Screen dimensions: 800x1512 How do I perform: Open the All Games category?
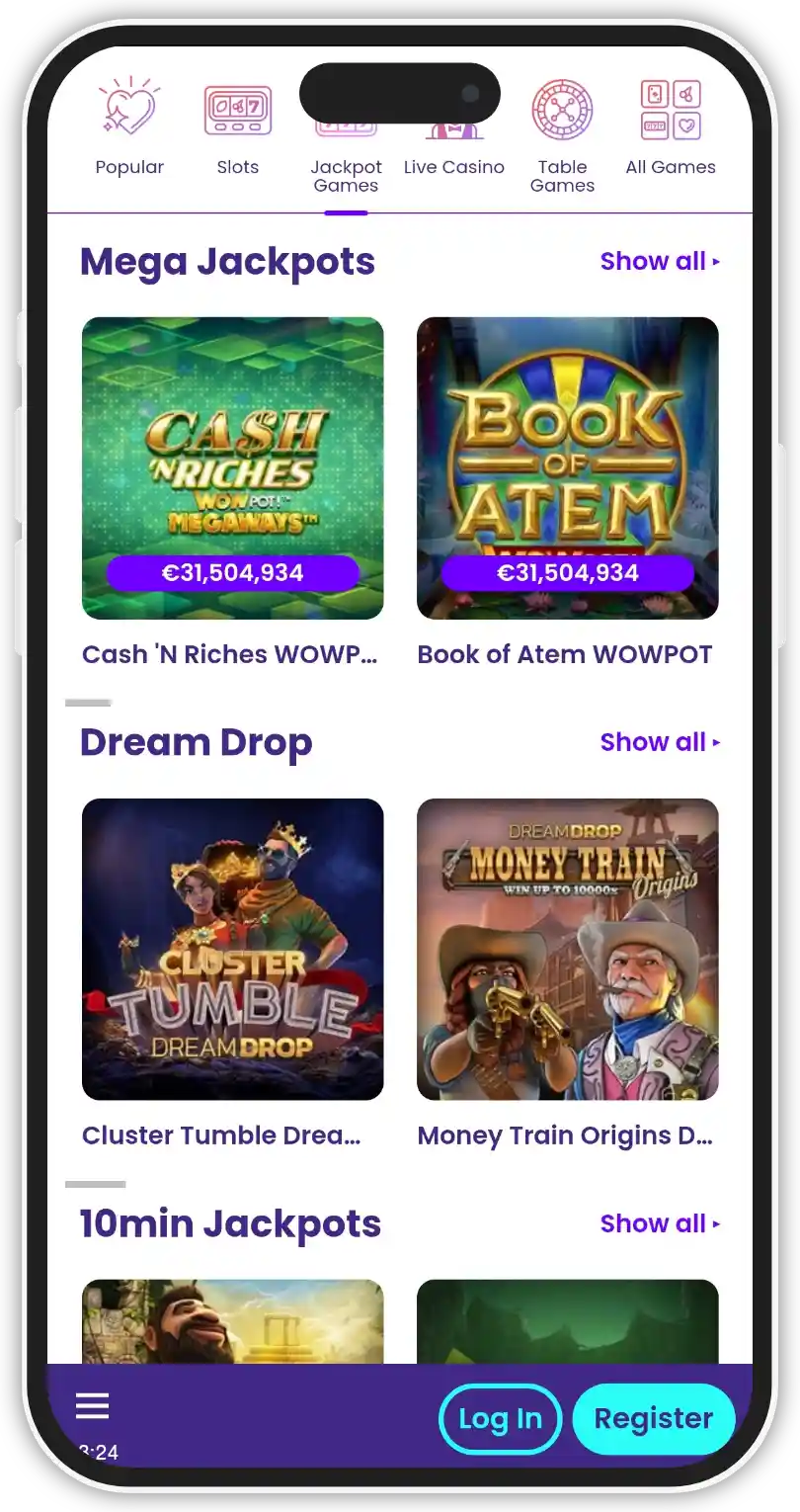pyautogui.click(x=671, y=130)
